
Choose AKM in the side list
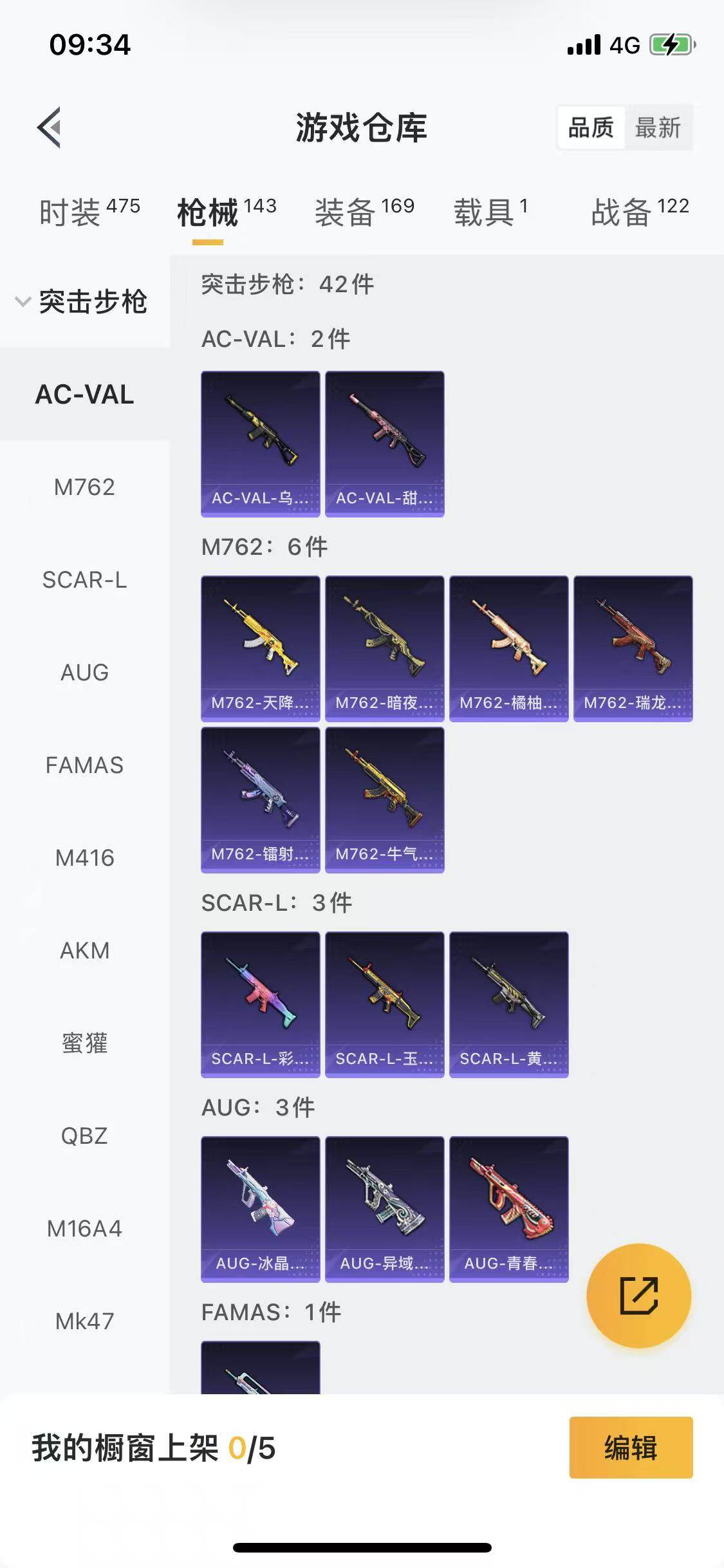84,951
